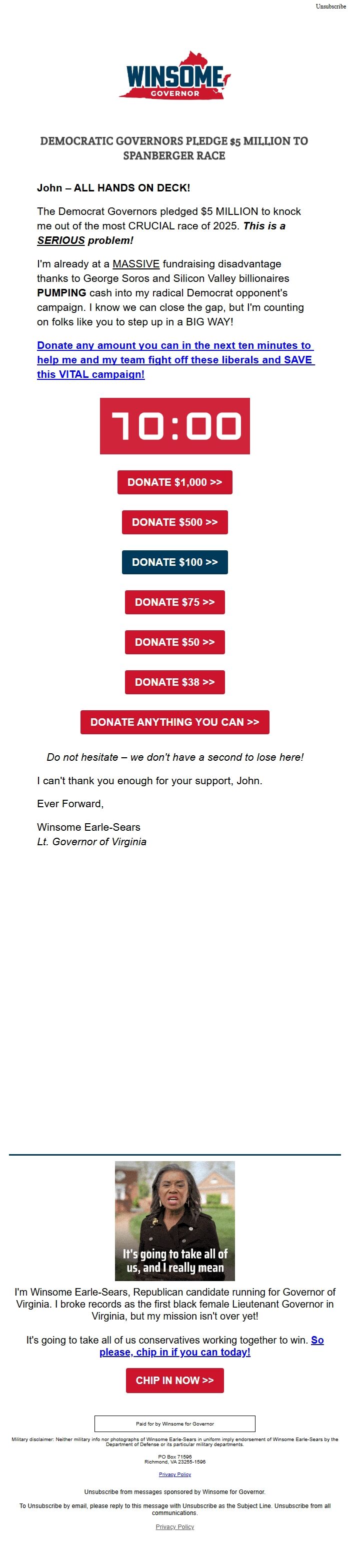This screenshot has height=1568, width=350.
Task: Pick the DONATE $50 button
Action: pyautogui.click(x=174, y=642)
